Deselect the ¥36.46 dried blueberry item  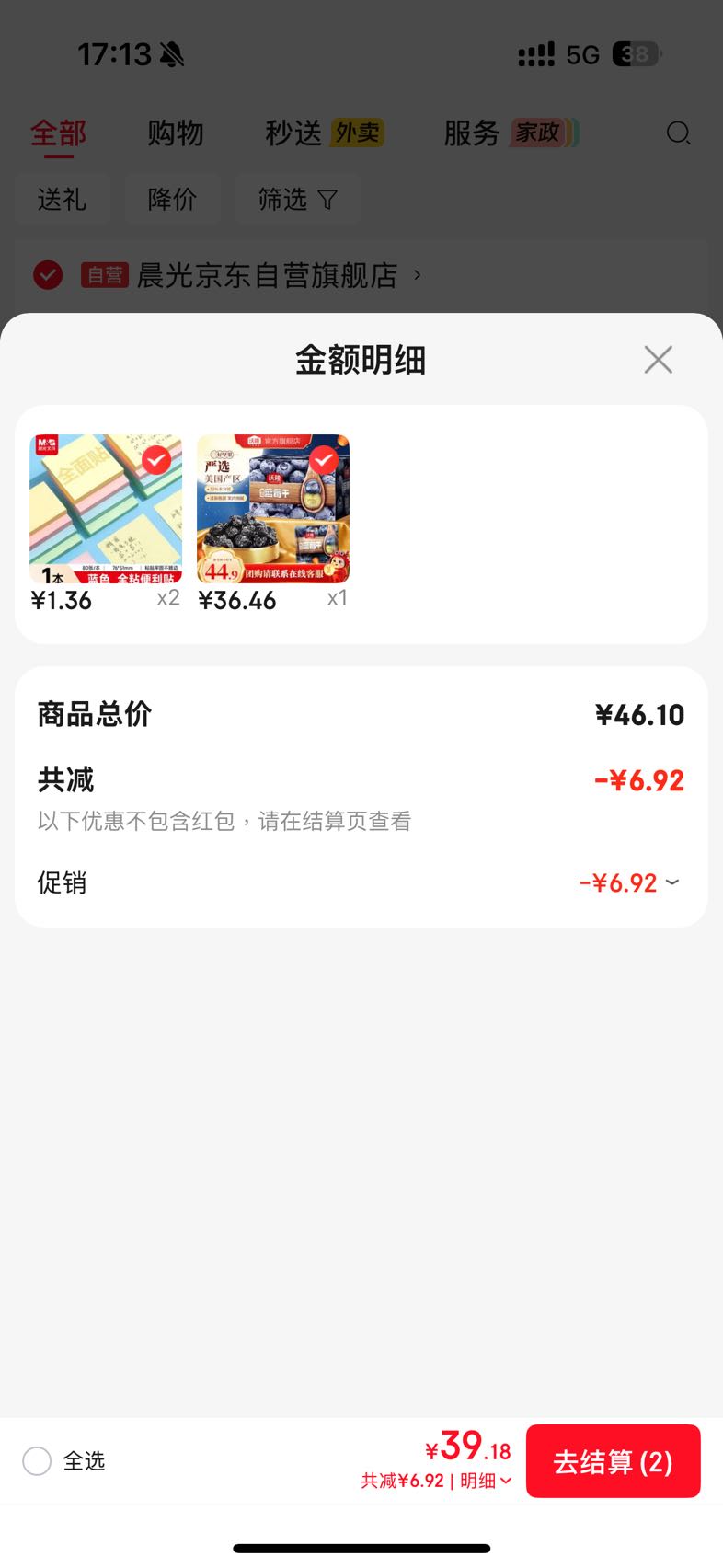tap(324, 460)
